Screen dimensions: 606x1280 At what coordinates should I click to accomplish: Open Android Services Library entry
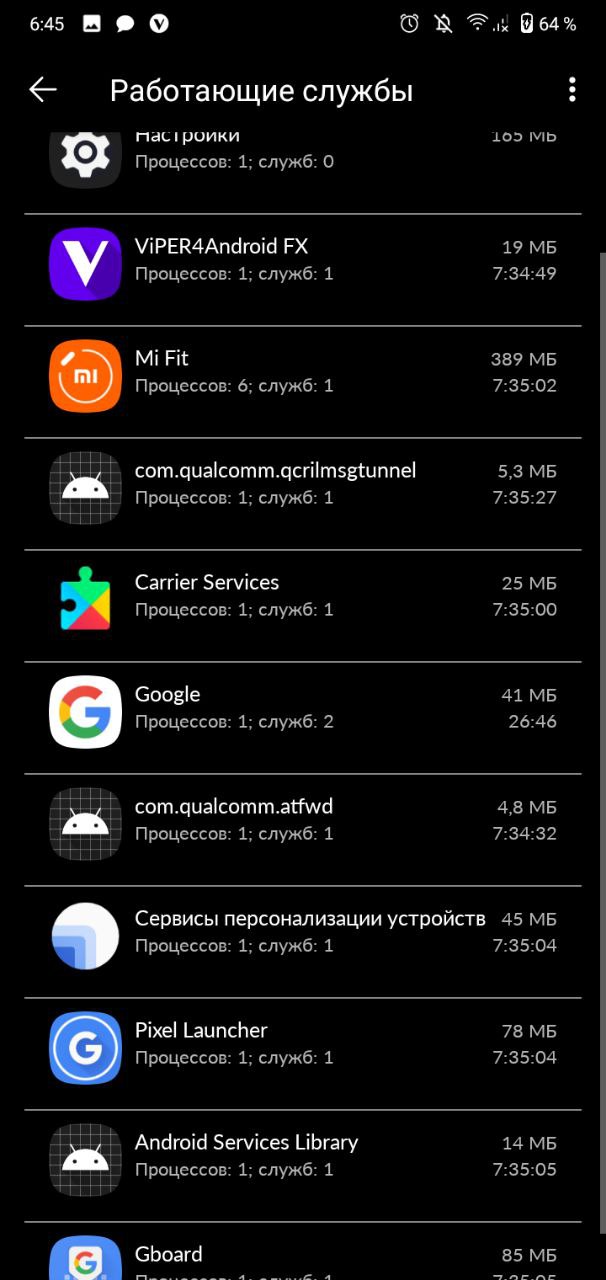(303, 1166)
